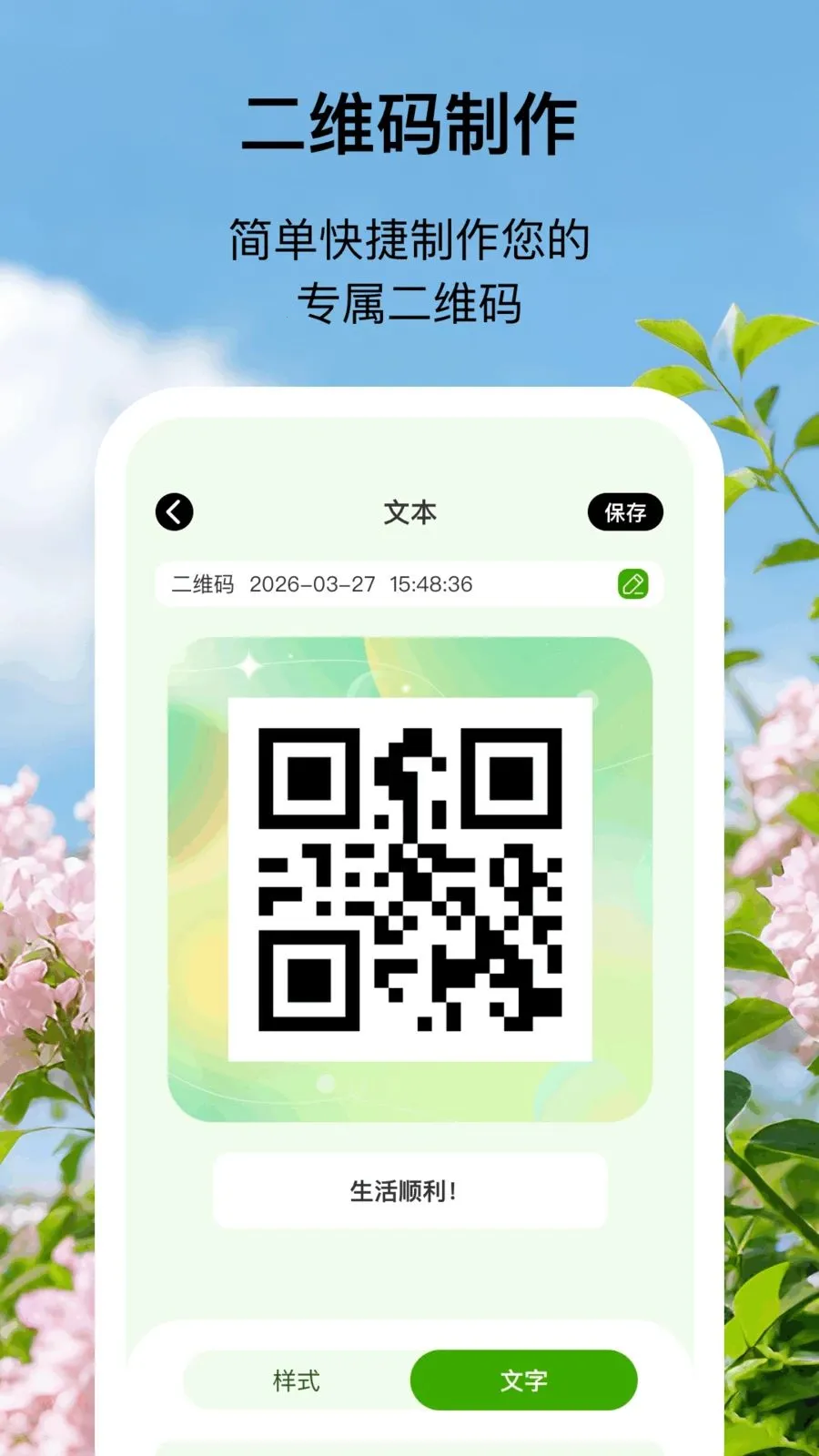Tap the 生活顺利! text field
The width and height of the screenshot is (819, 1456).
[409, 1189]
